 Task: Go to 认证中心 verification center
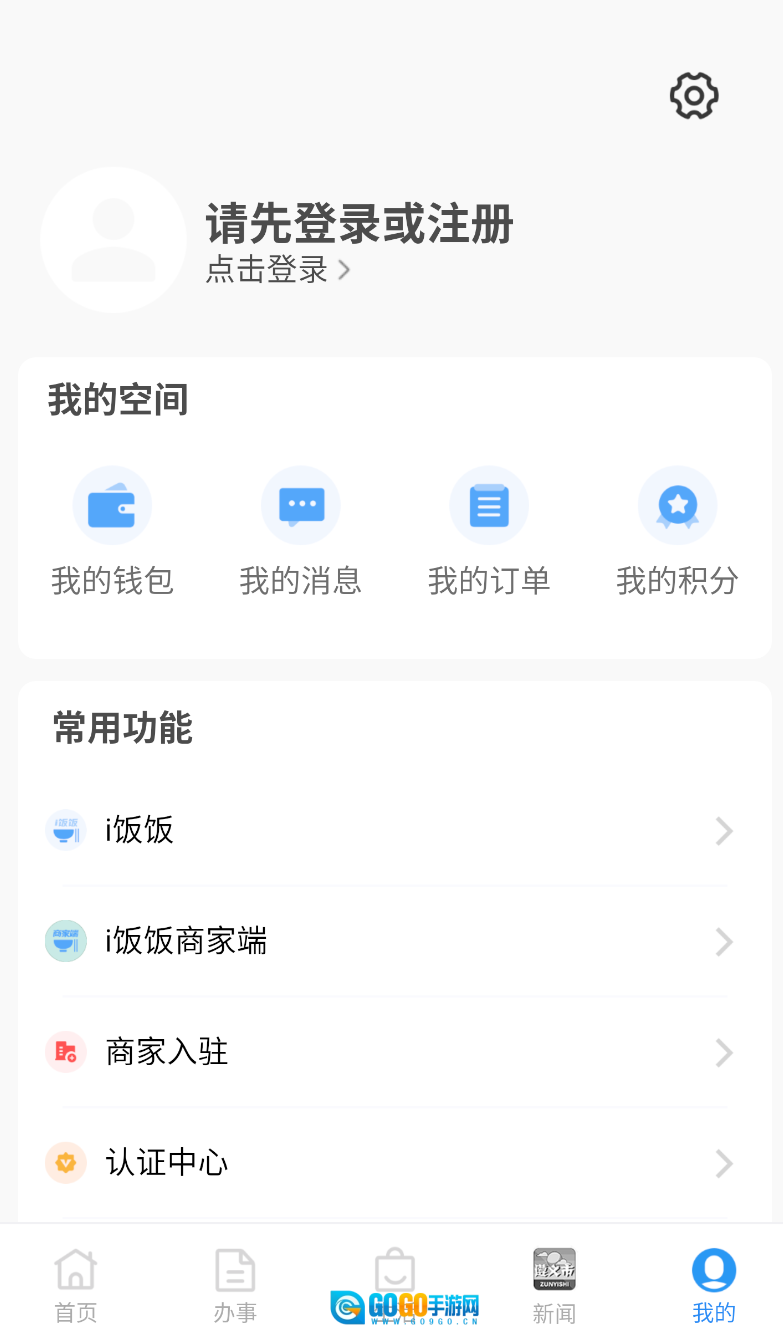[390, 1163]
